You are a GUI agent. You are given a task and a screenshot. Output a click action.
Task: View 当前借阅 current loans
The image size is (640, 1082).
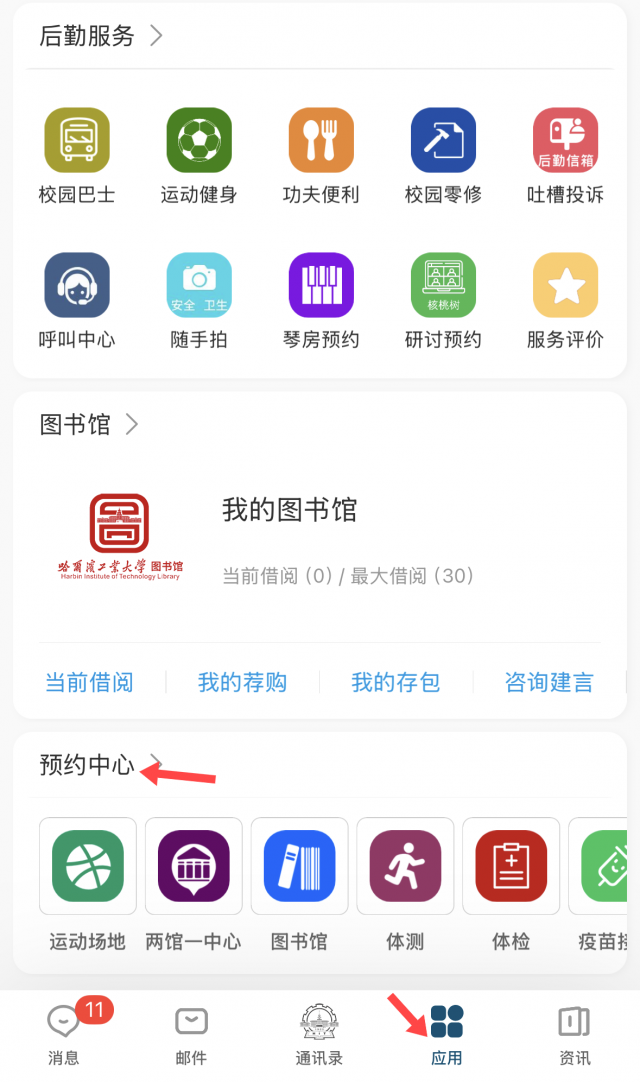[x=89, y=683]
